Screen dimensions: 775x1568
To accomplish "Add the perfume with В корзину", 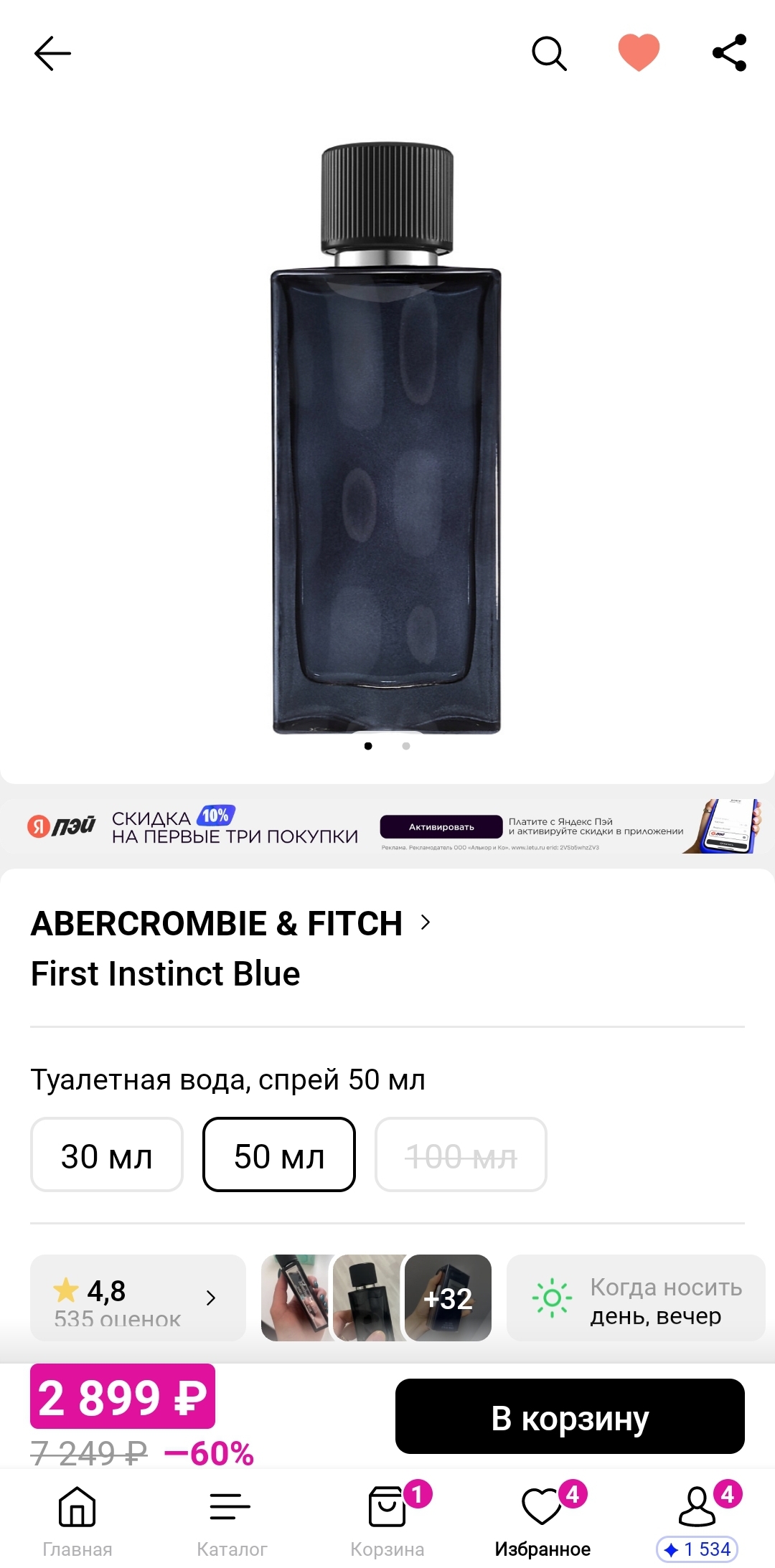I will point(570,1417).
